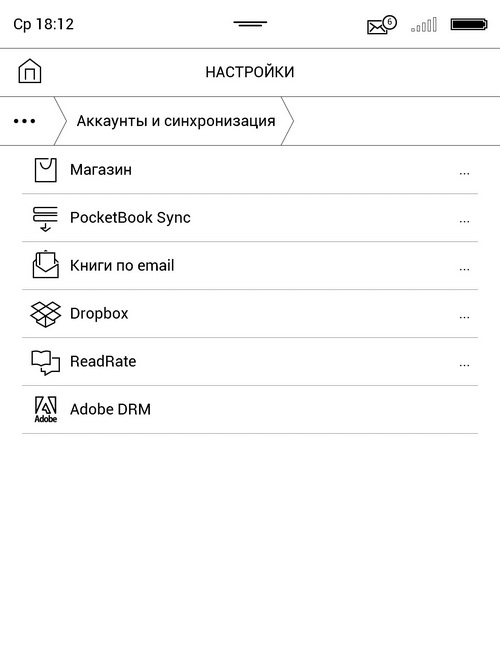Go to the home screen via house icon

[29, 71]
